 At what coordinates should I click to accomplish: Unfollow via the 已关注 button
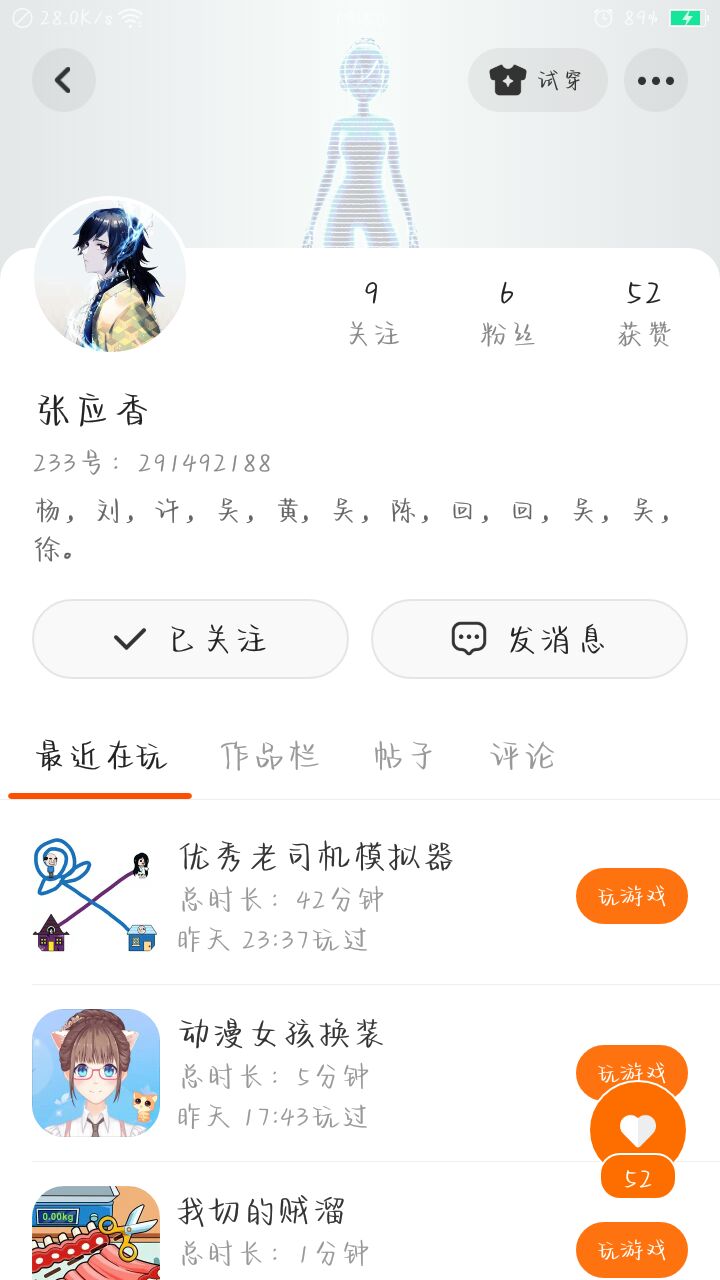pos(190,639)
